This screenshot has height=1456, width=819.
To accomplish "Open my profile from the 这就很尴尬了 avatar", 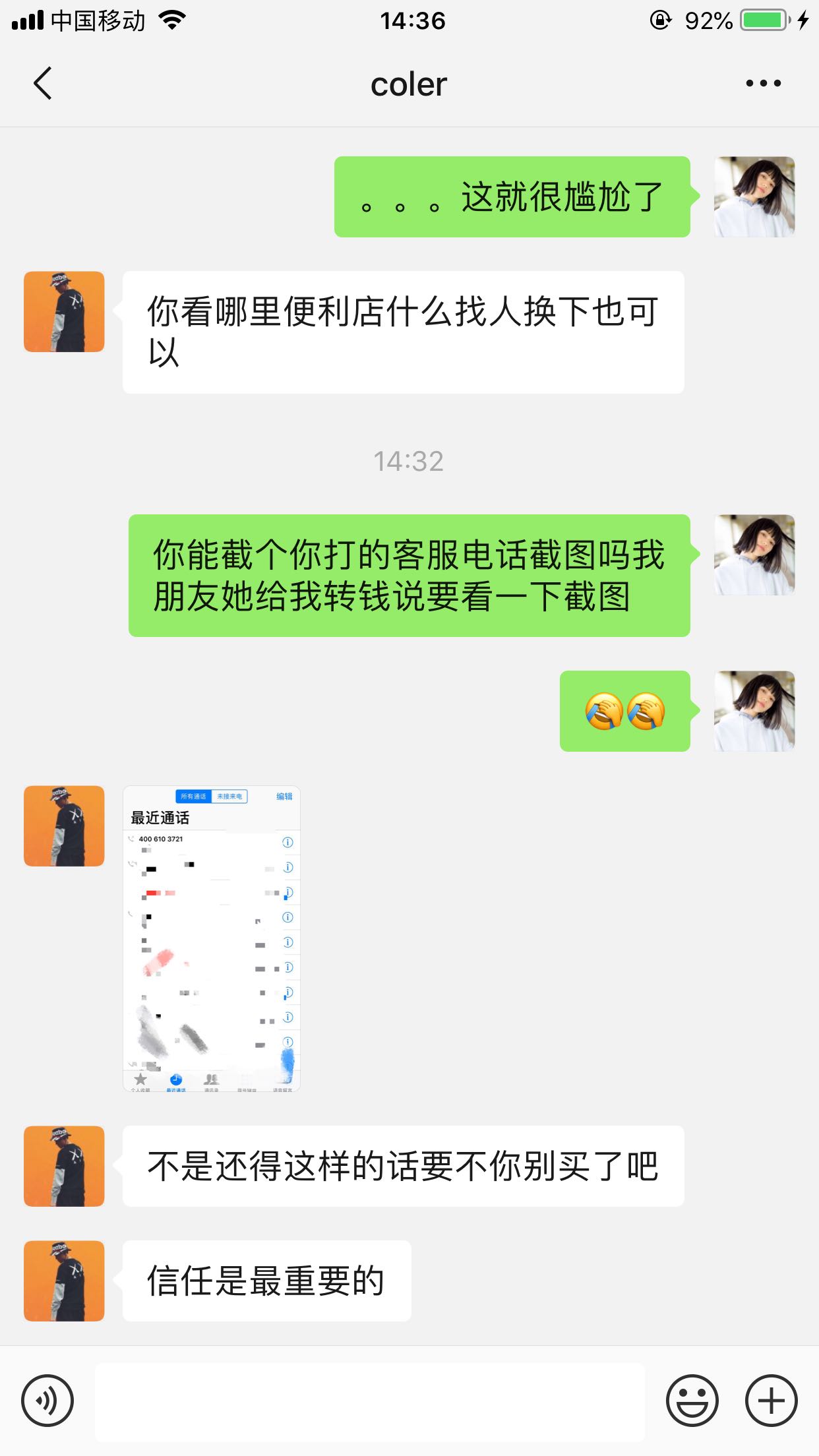I will tap(754, 197).
